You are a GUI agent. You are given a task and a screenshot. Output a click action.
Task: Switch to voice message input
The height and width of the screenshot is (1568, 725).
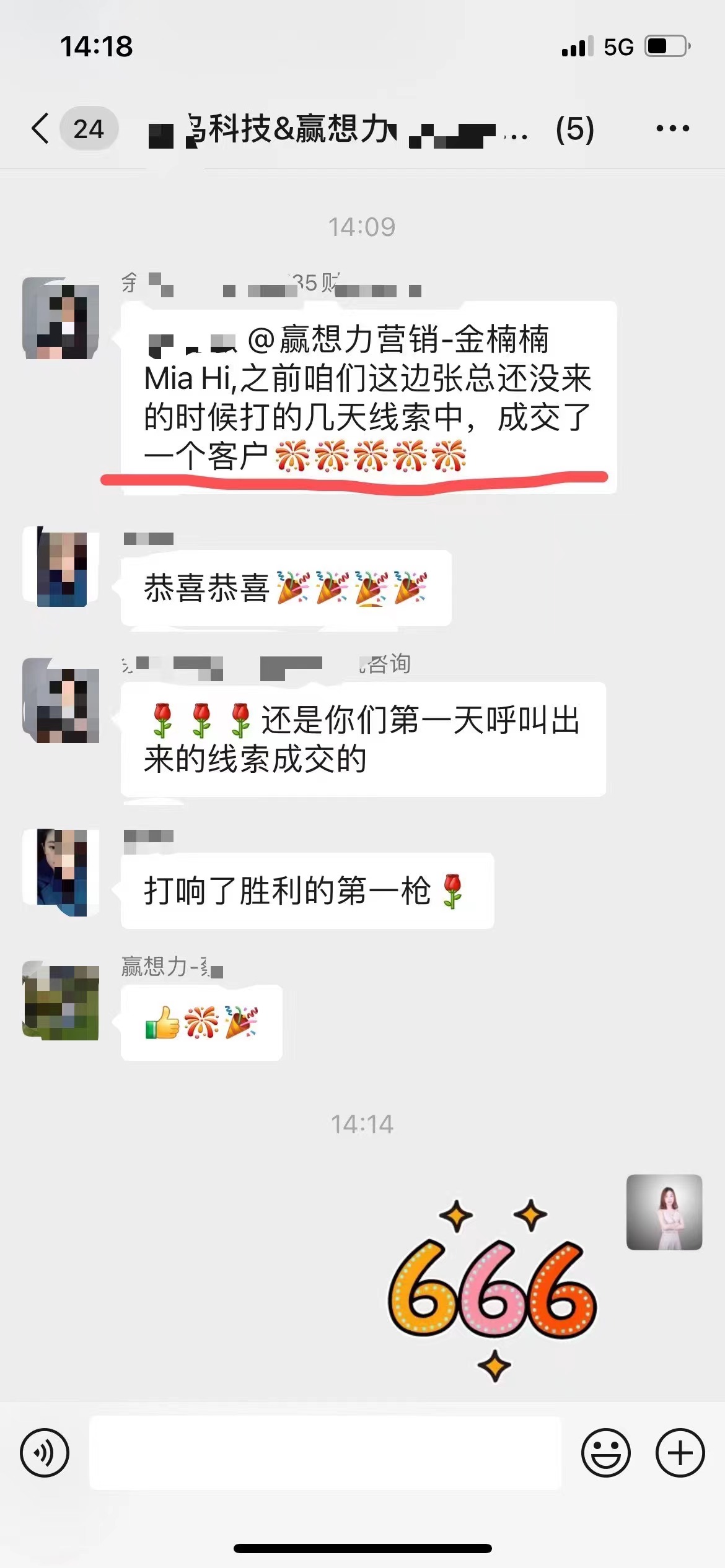tap(45, 1453)
